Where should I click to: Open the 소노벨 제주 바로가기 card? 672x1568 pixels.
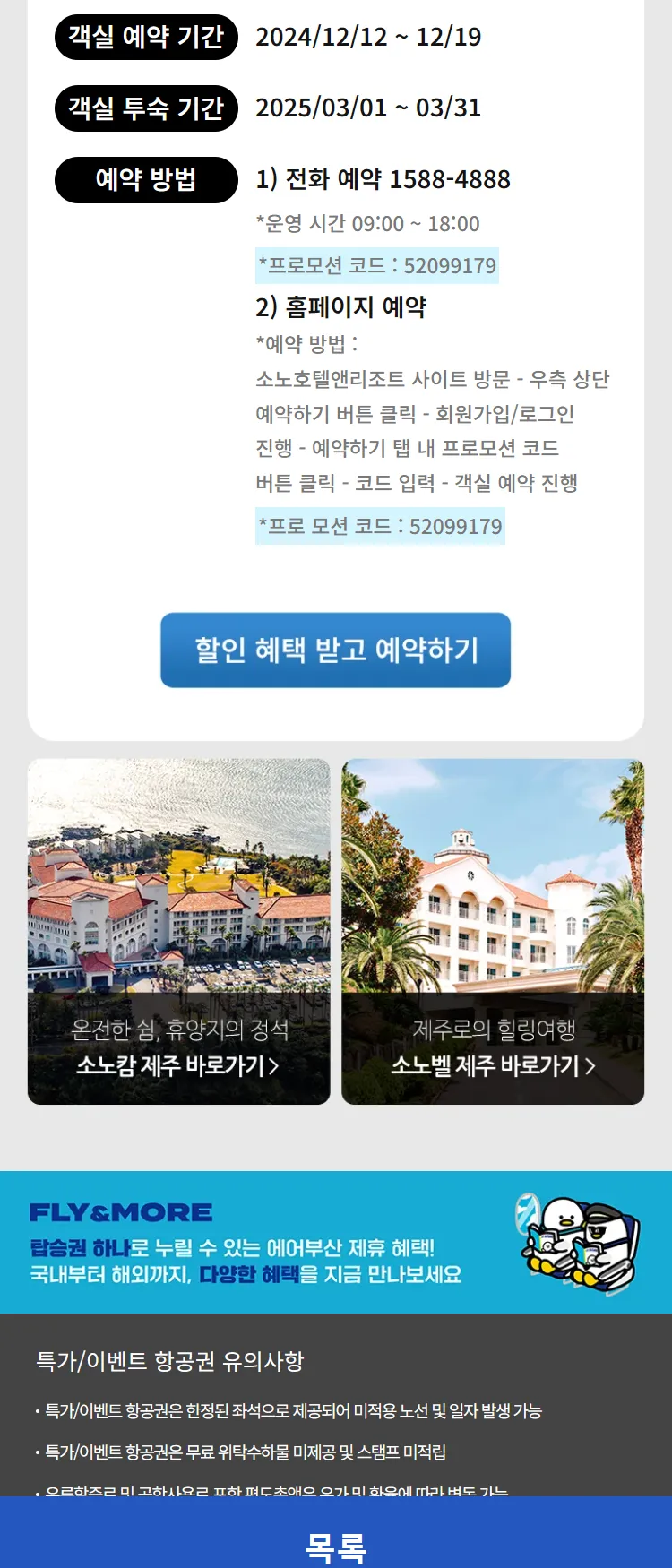493,932
